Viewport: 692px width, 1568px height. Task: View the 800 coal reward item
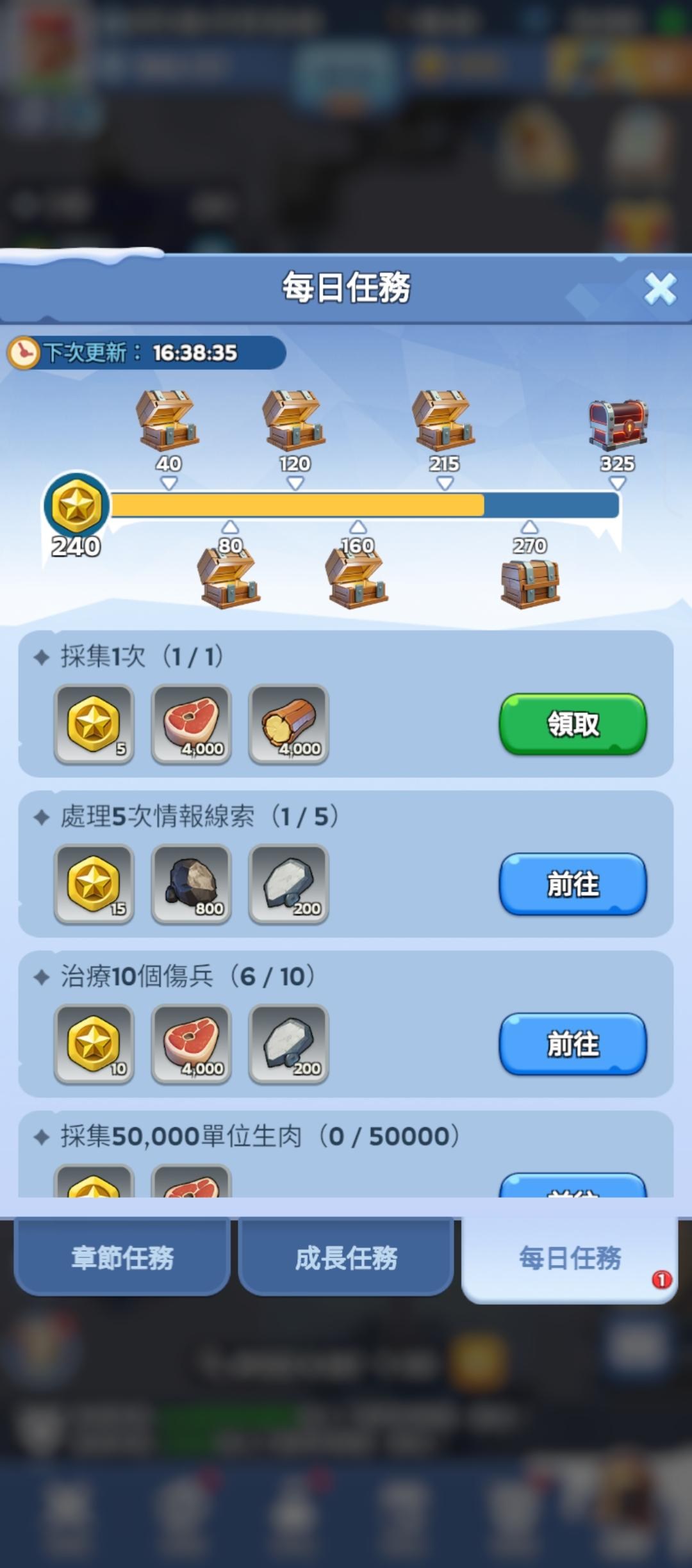pyautogui.click(x=192, y=885)
